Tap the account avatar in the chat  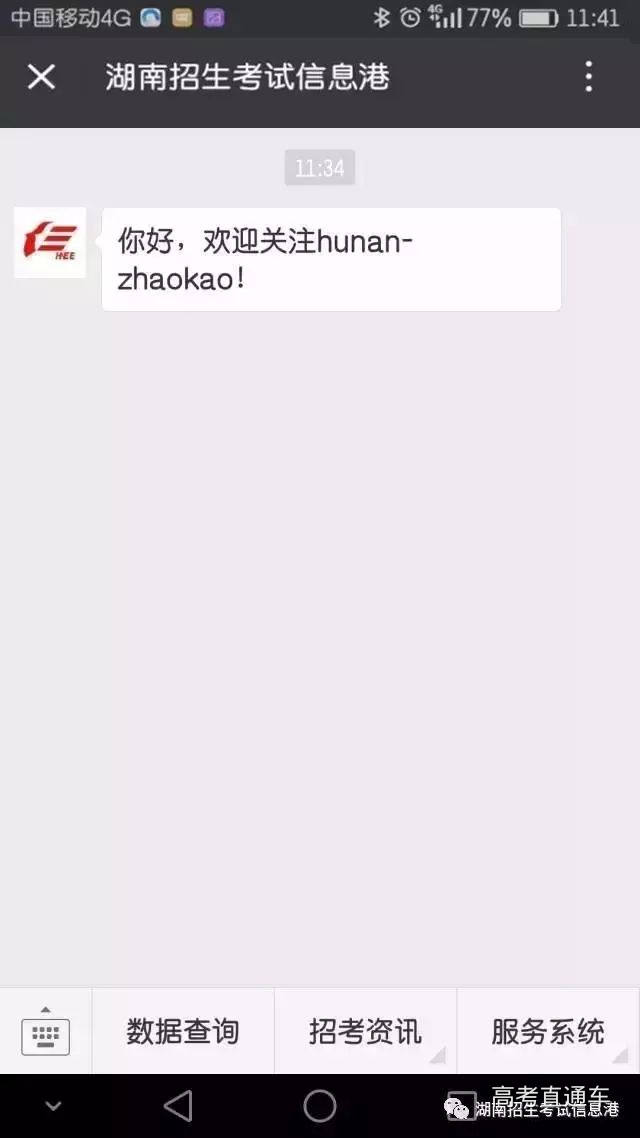click(x=50, y=242)
